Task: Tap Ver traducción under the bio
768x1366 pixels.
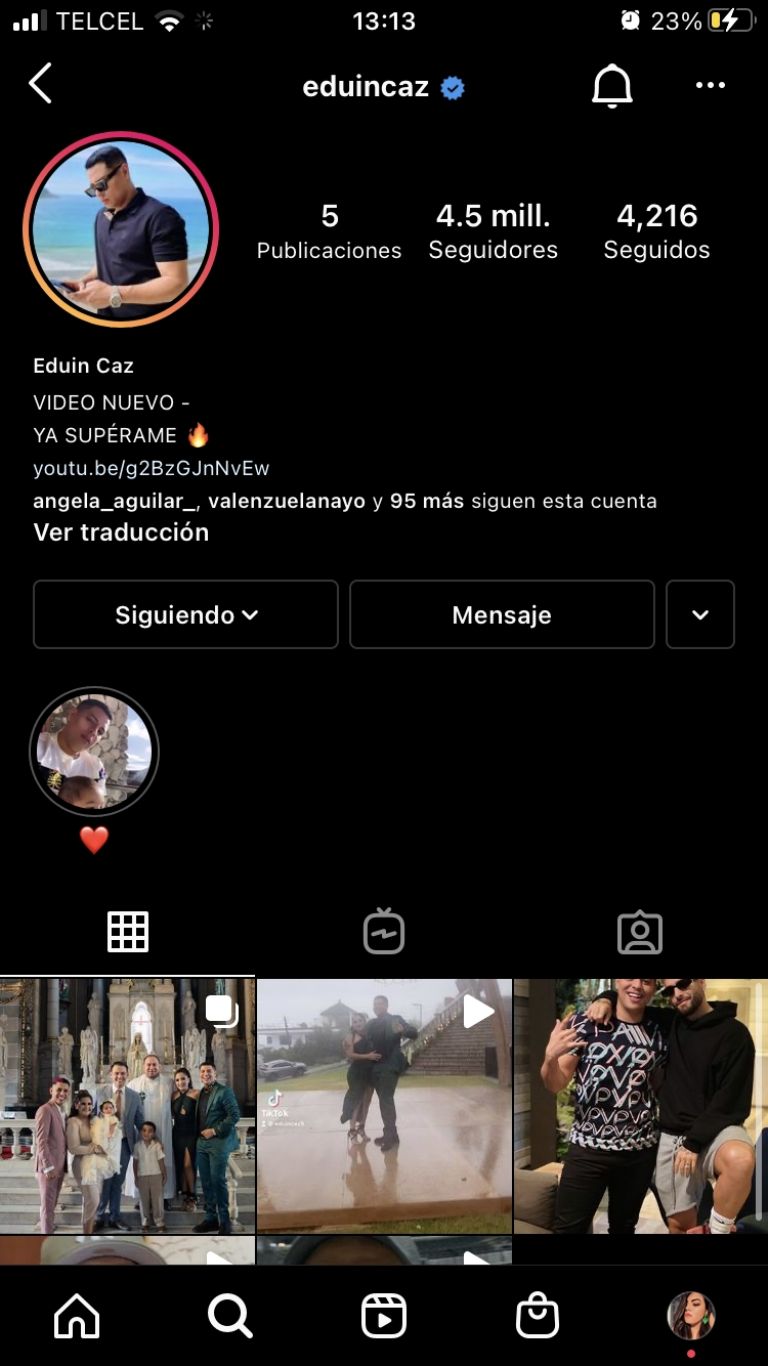Action: [x=121, y=532]
